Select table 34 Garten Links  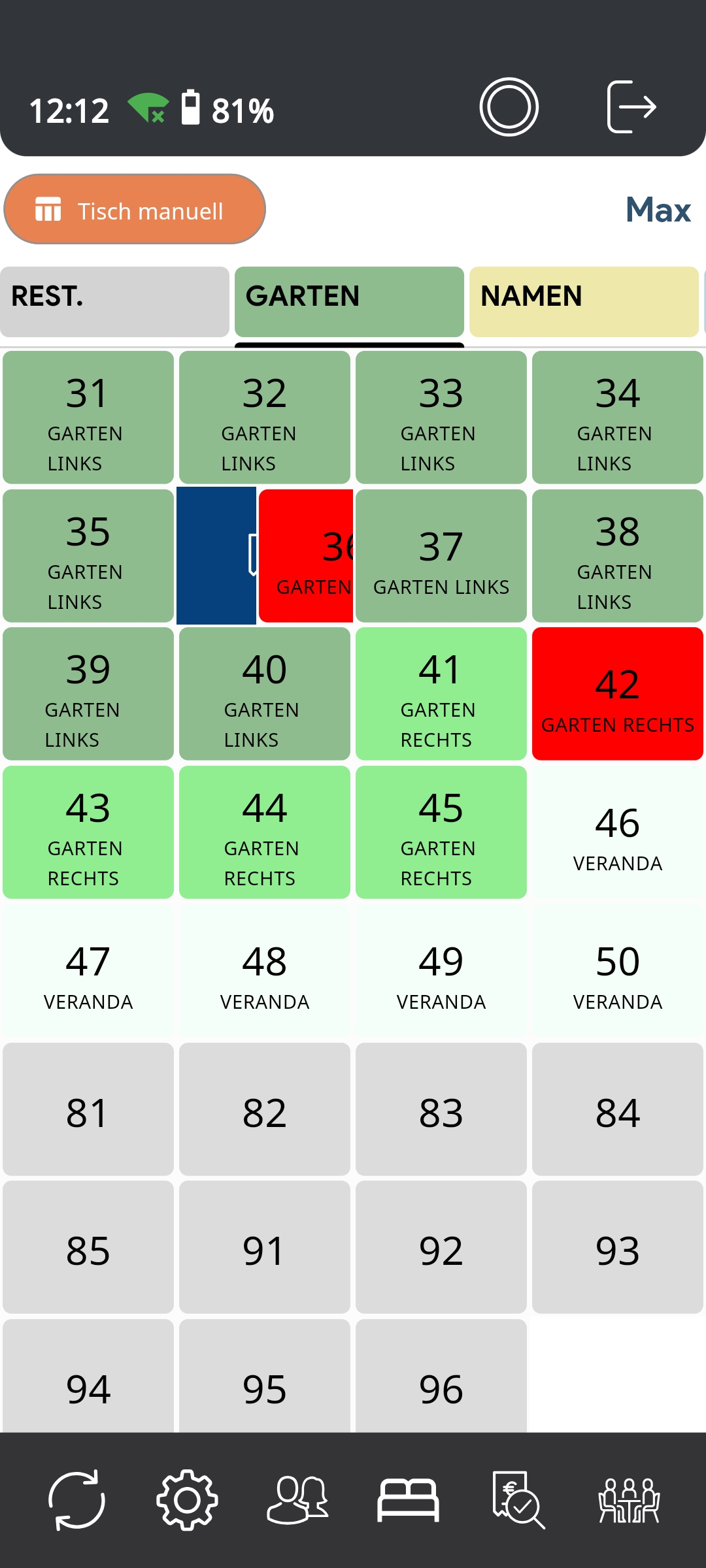[x=617, y=417]
